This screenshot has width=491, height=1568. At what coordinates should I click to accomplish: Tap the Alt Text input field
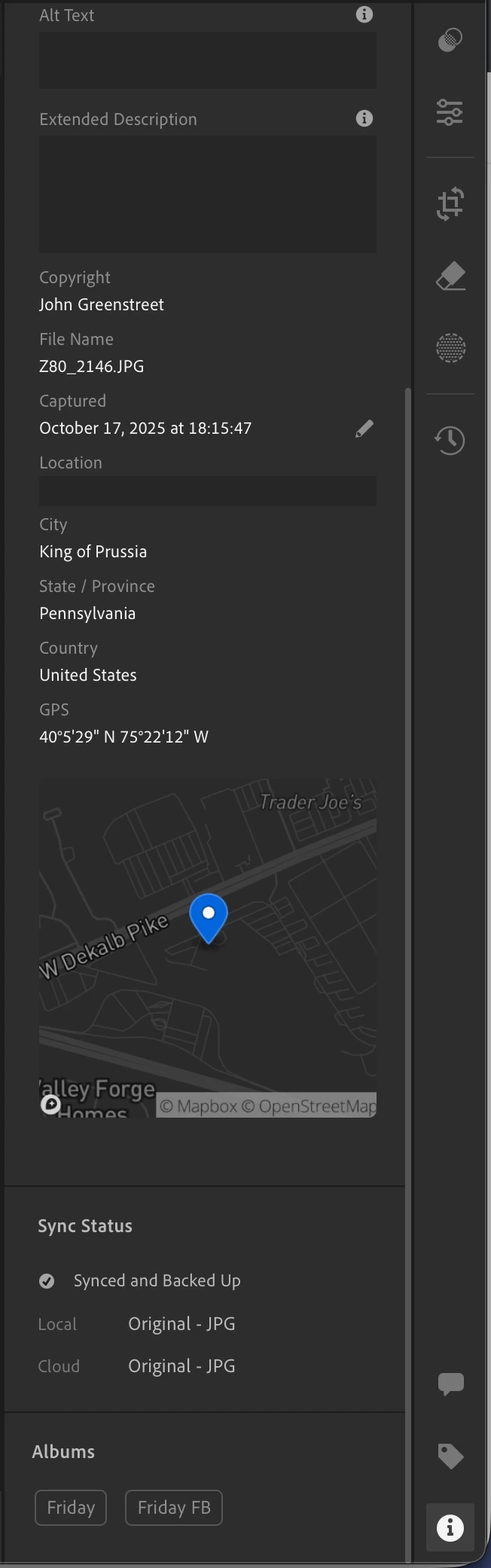click(x=207, y=60)
